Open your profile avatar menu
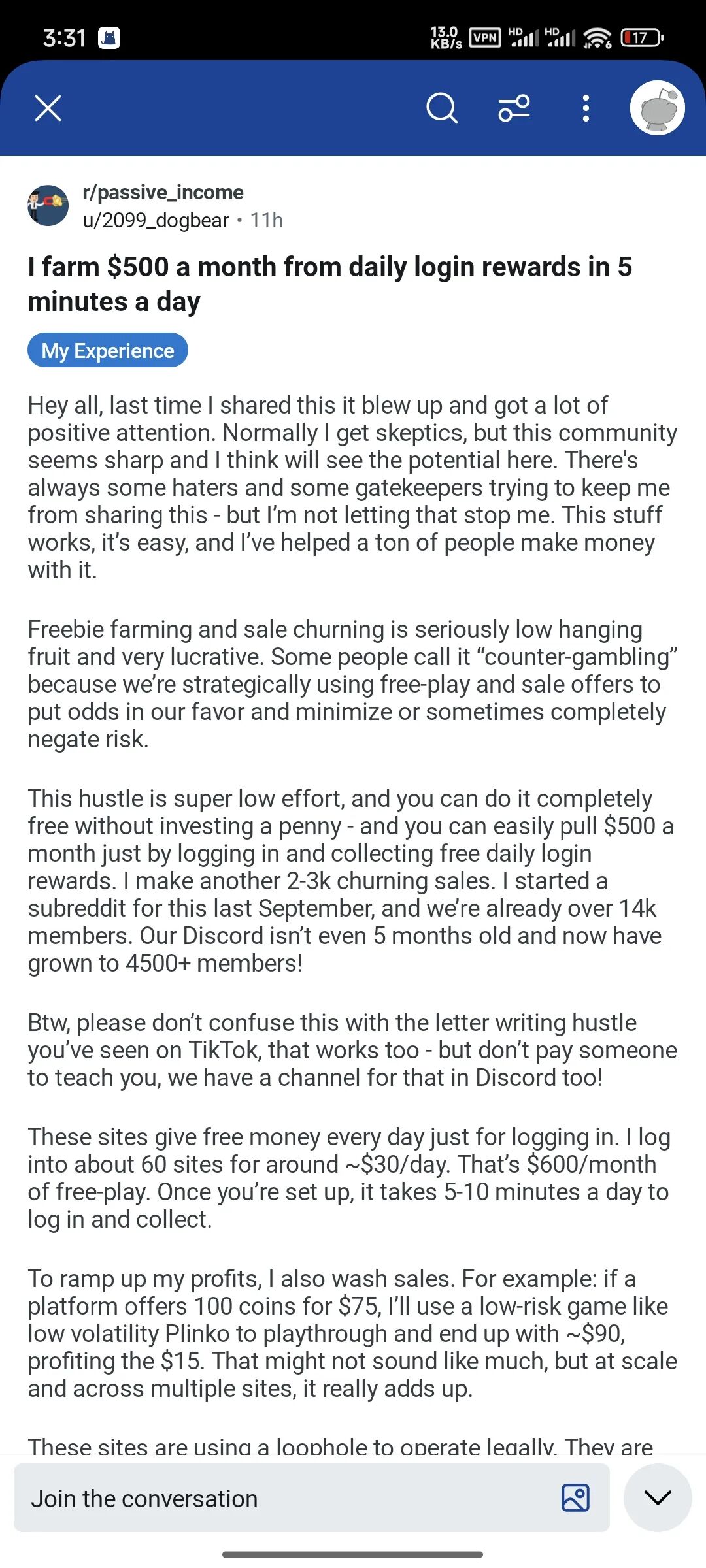The width and height of the screenshot is (706, 1568). pos(657,108)
